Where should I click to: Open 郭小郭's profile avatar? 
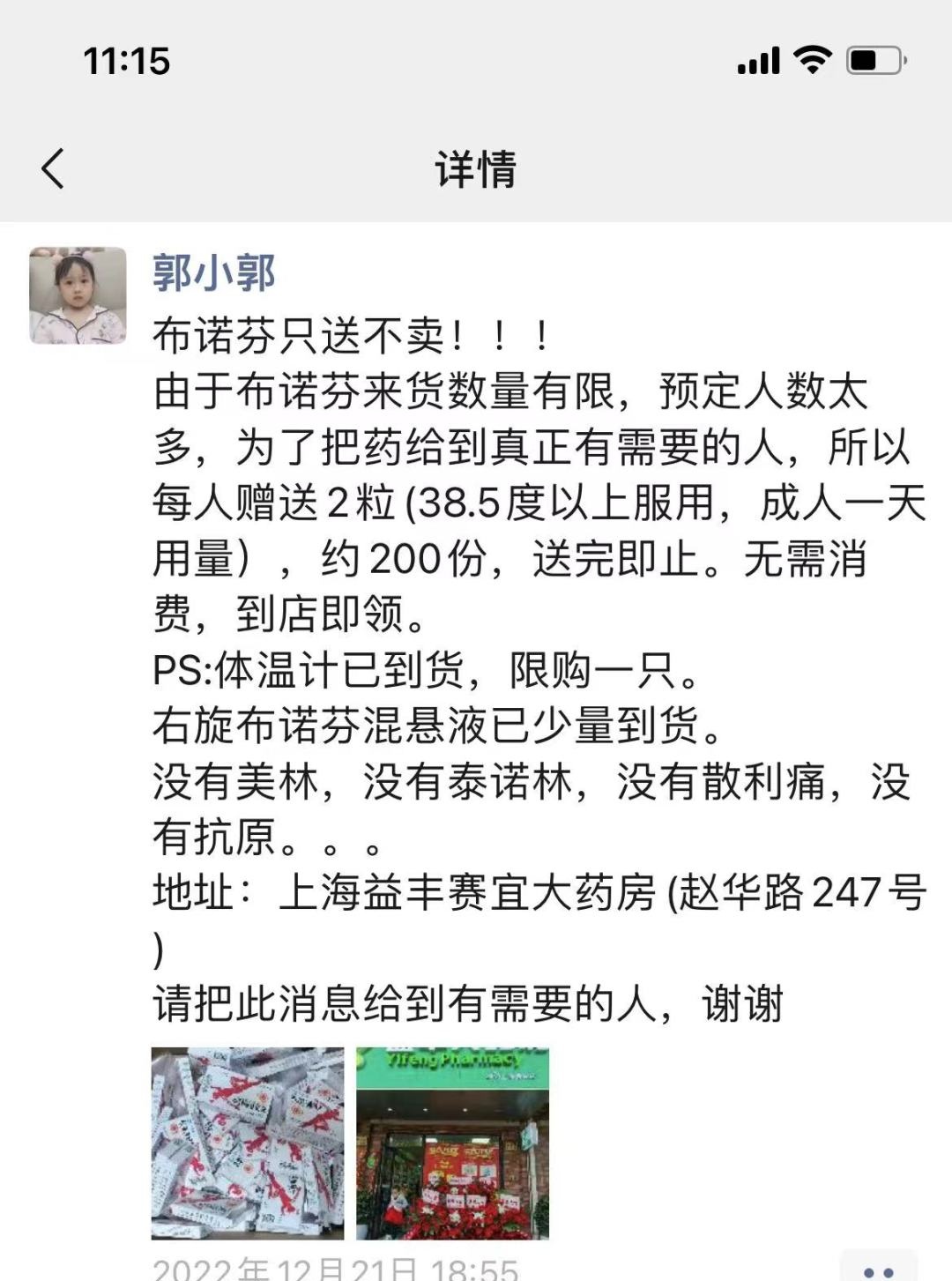78,294
